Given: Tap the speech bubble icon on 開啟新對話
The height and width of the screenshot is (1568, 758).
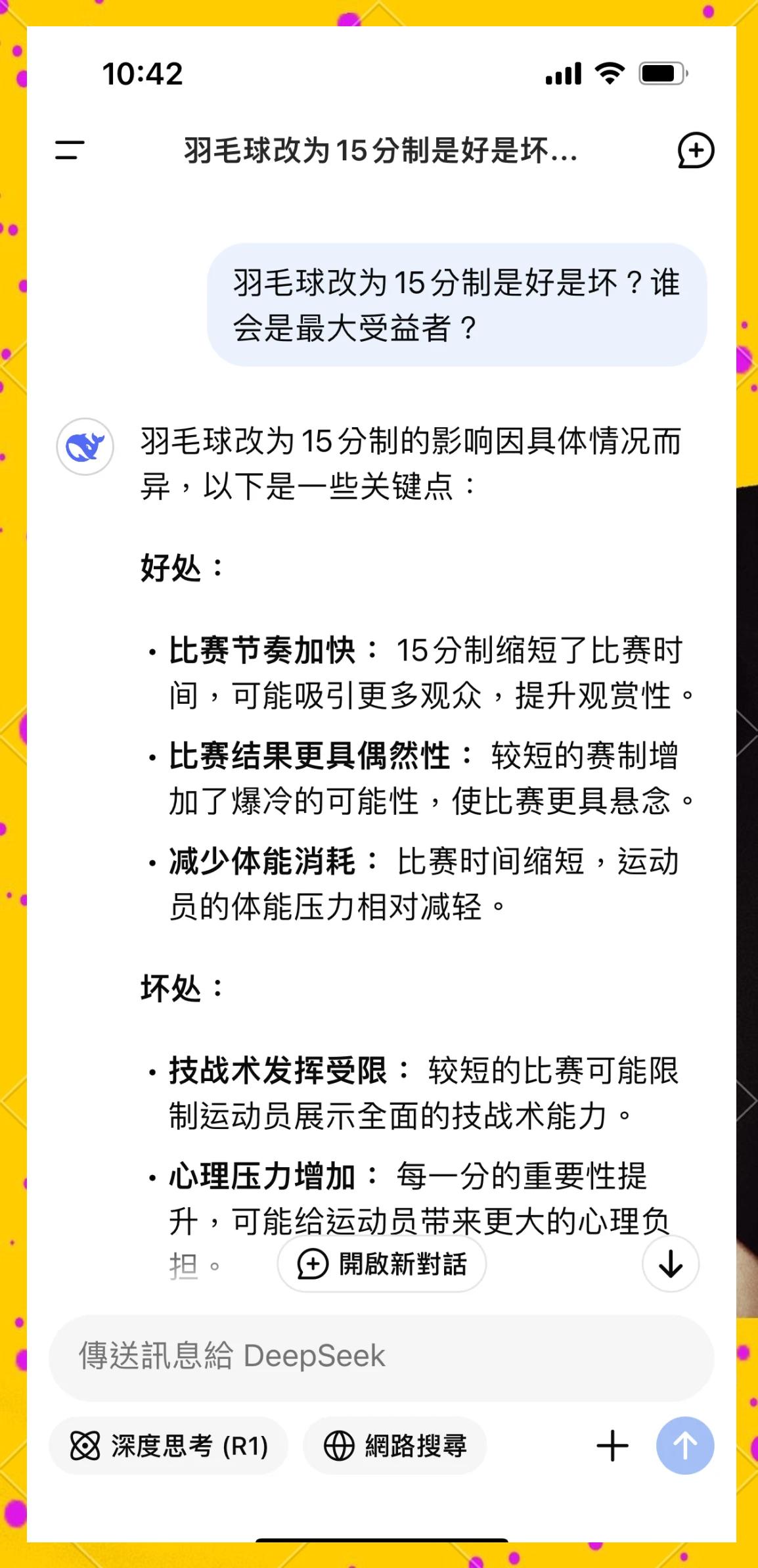Looking at the screenshot, I should click(312, 1263).
